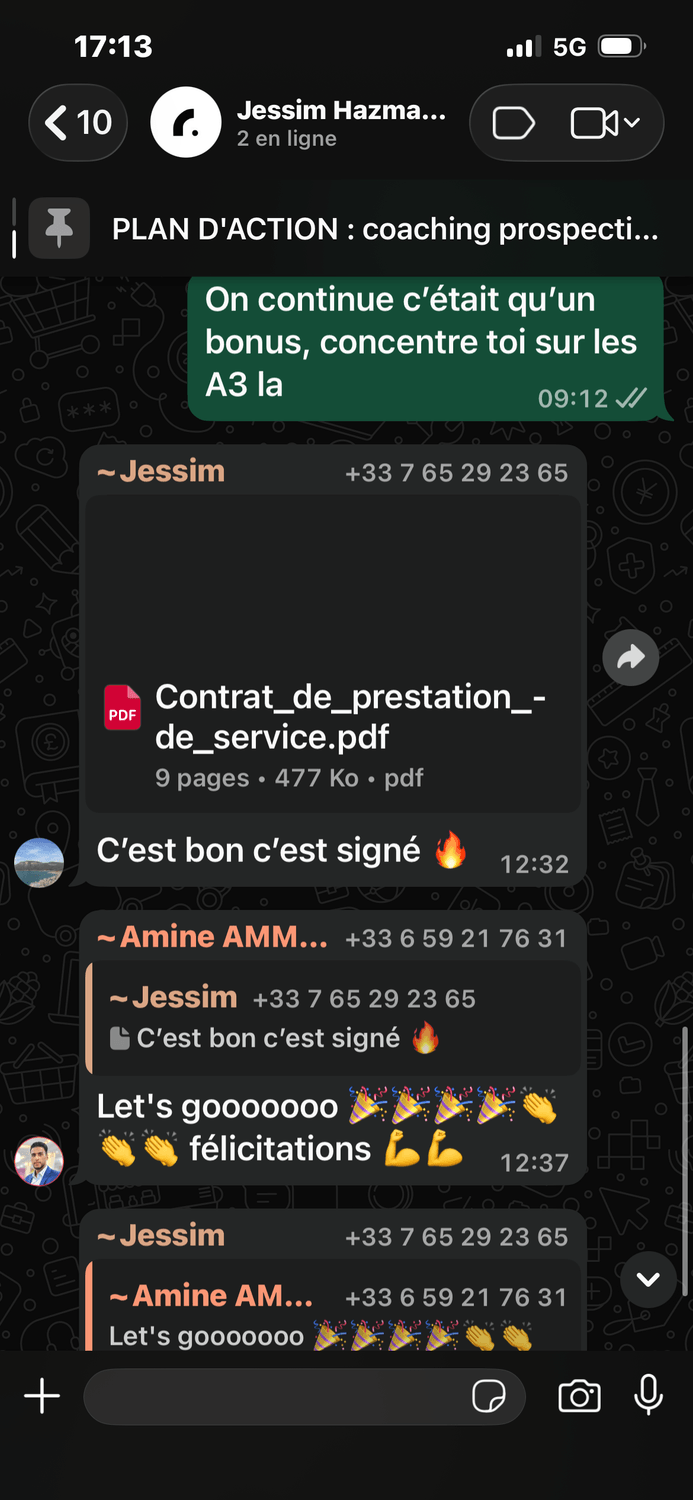693x1500 pixels.
Task: Open the pinned PLAN D'ACTION message
Action: [x=346, y=229]
